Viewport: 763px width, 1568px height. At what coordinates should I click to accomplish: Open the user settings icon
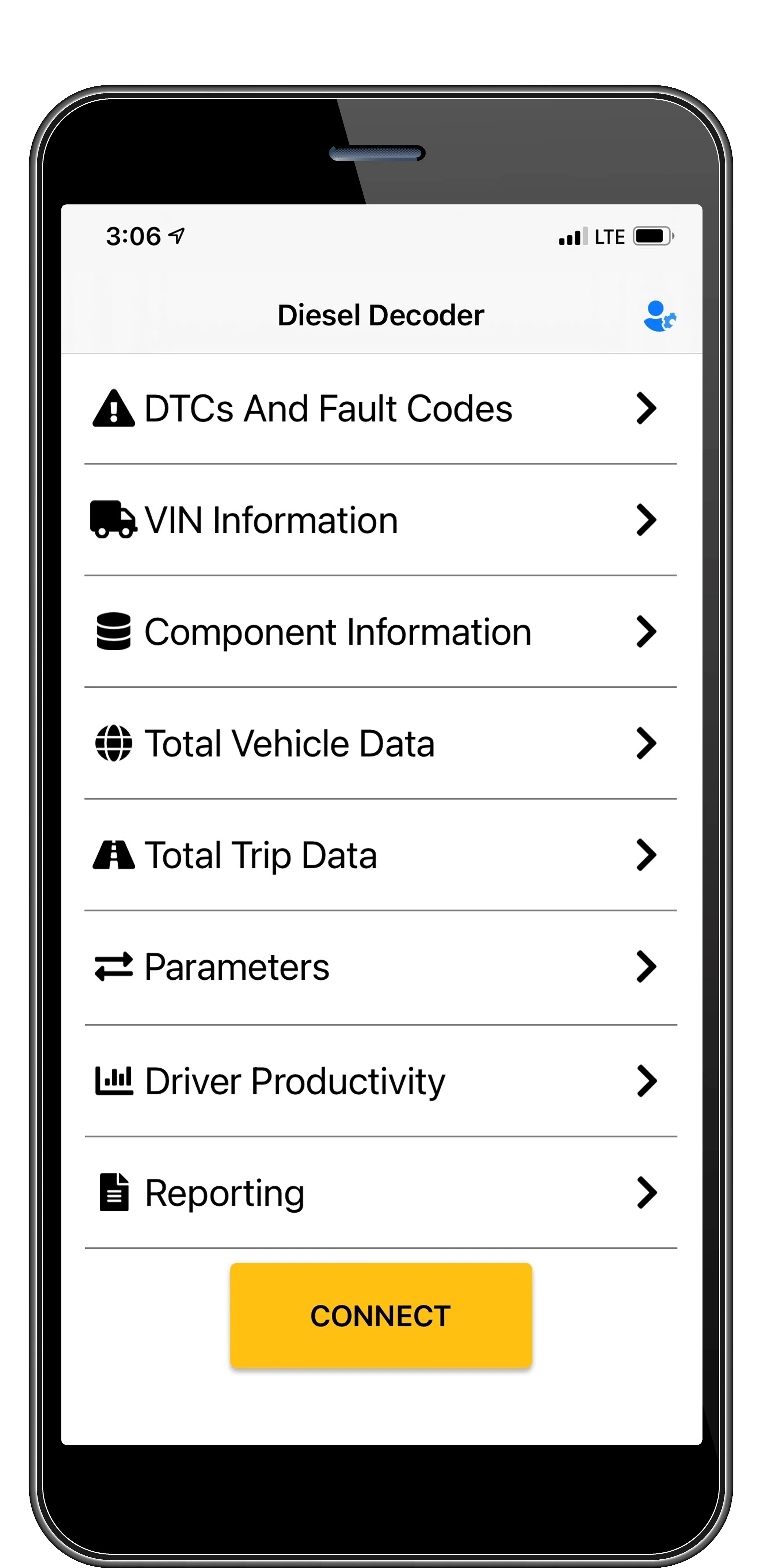(x=660, y=316)
